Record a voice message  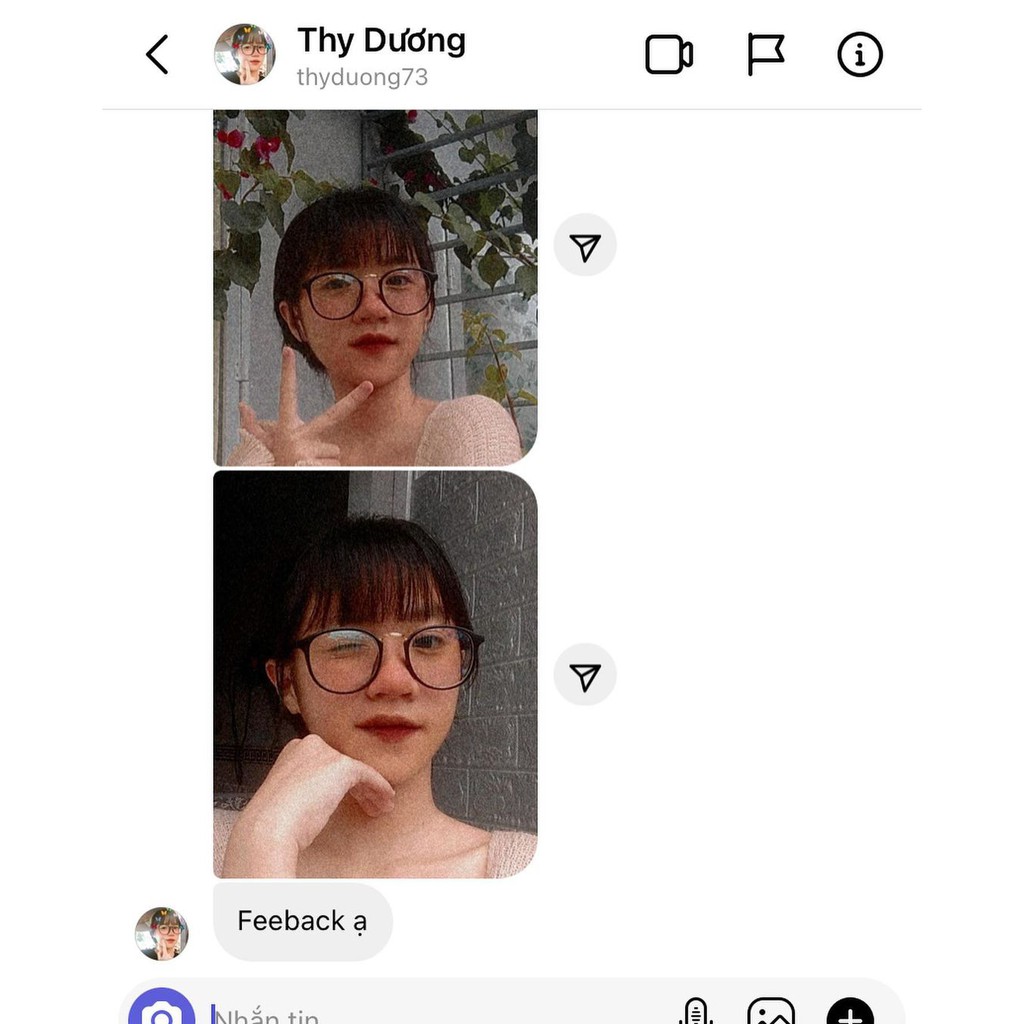[x=695, y=1012]
